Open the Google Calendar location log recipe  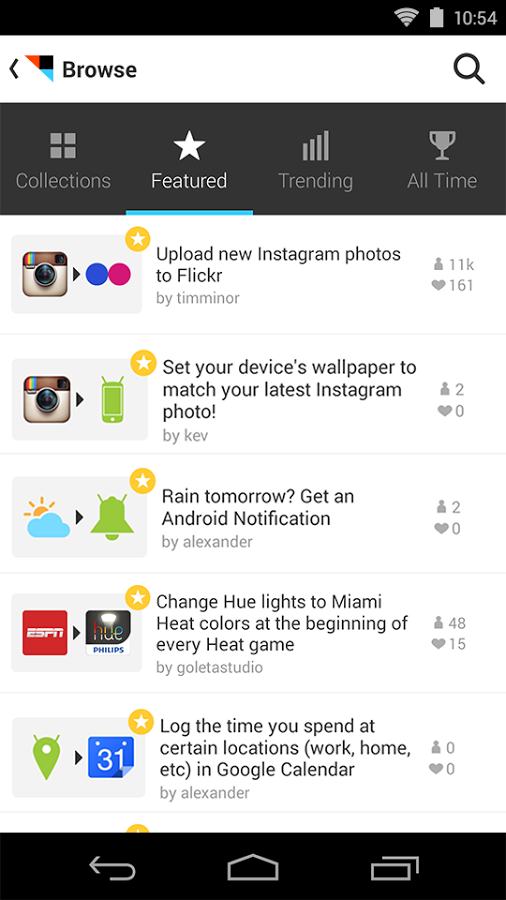coord(253,752)
